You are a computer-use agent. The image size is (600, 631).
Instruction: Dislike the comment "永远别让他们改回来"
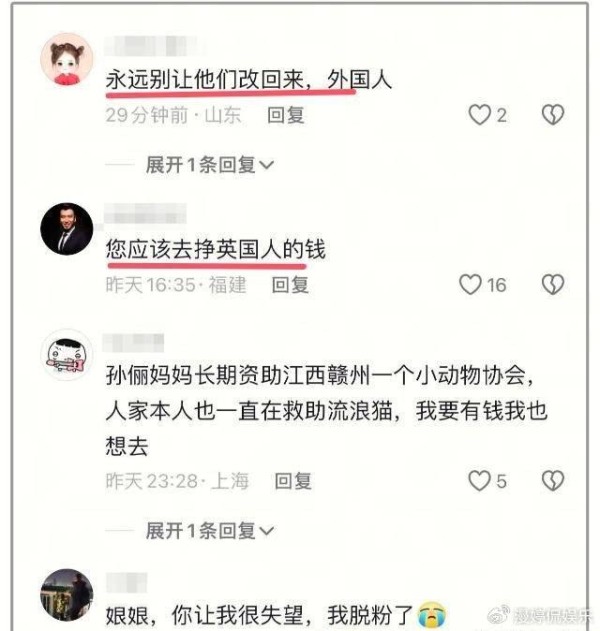click(552, 115)
